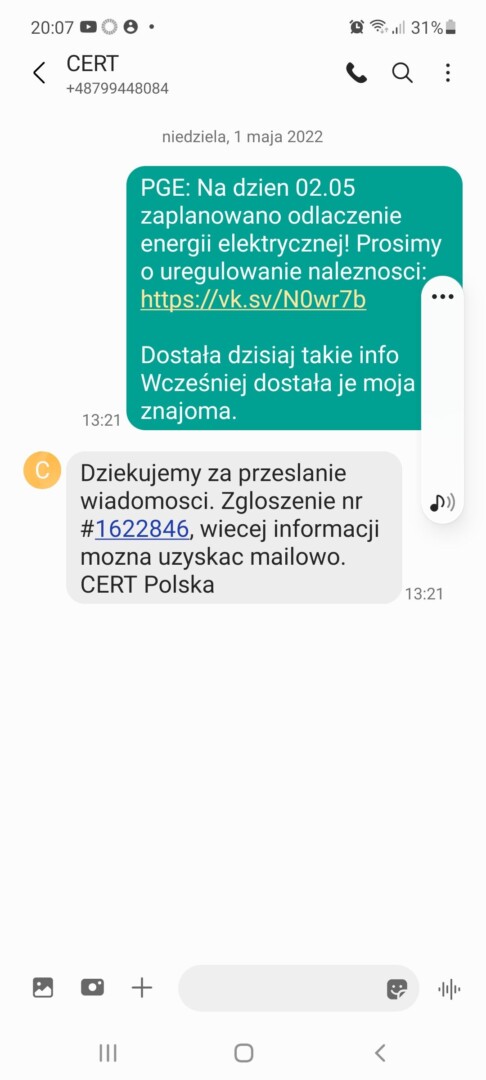
Task: Go back from the CERT conversation
Action: [x=39, y=73]
